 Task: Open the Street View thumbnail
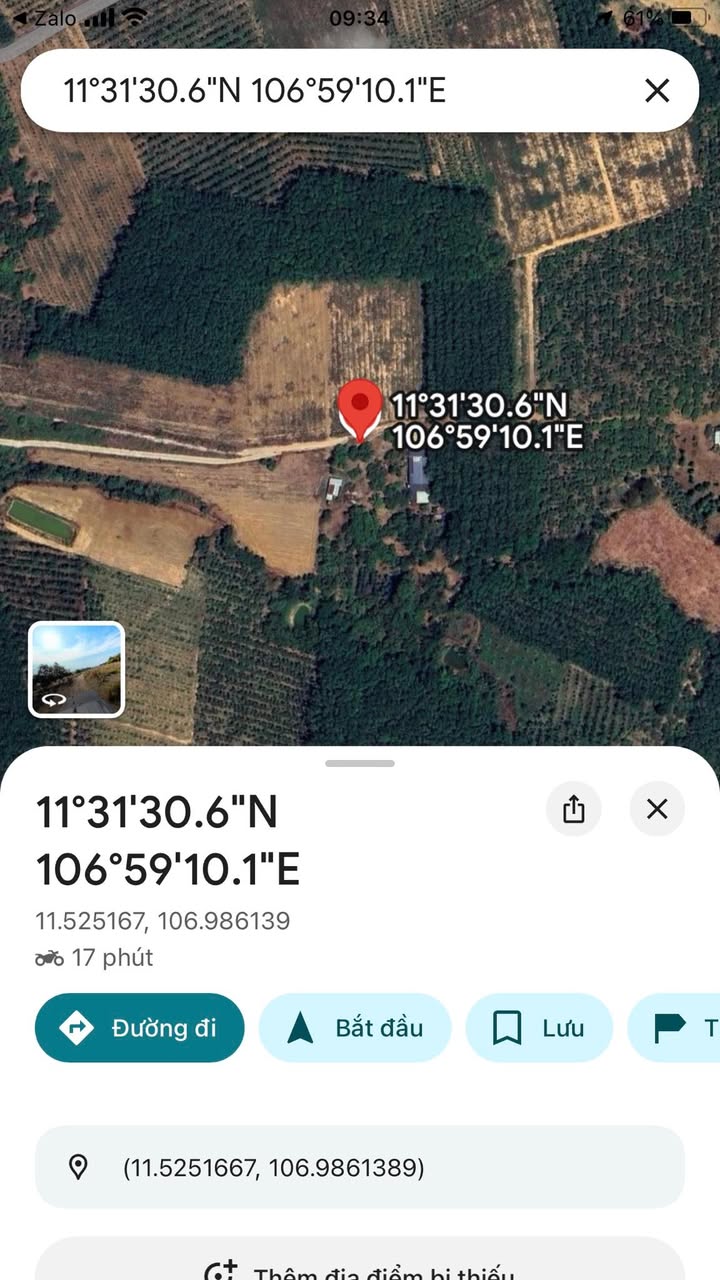point(76,669)
